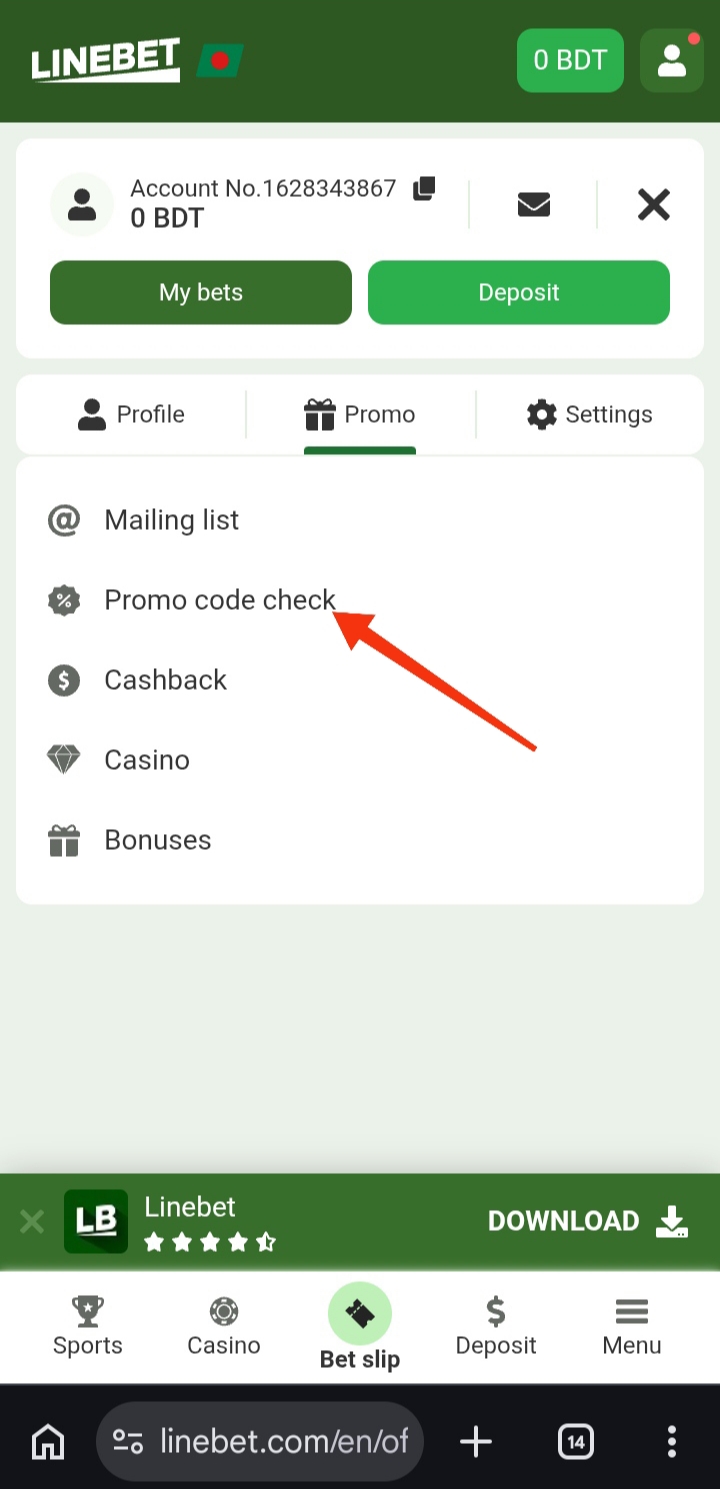Close the account panel
This screenshot has width=720, height=1489.
653,204
